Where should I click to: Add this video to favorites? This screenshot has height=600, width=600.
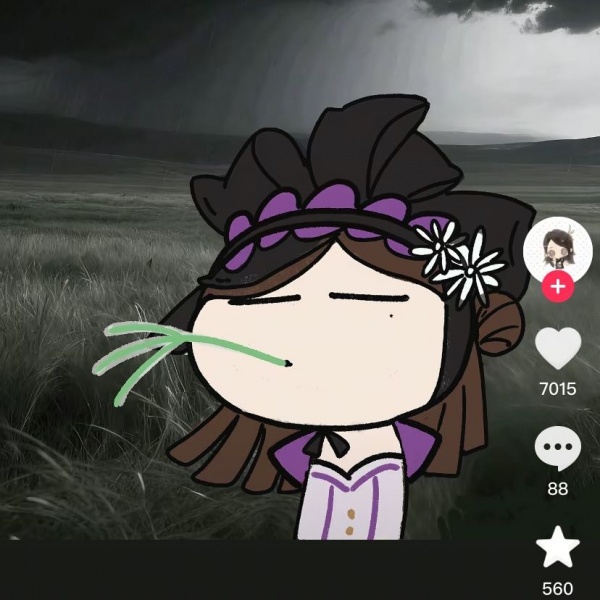coord(557,548)
